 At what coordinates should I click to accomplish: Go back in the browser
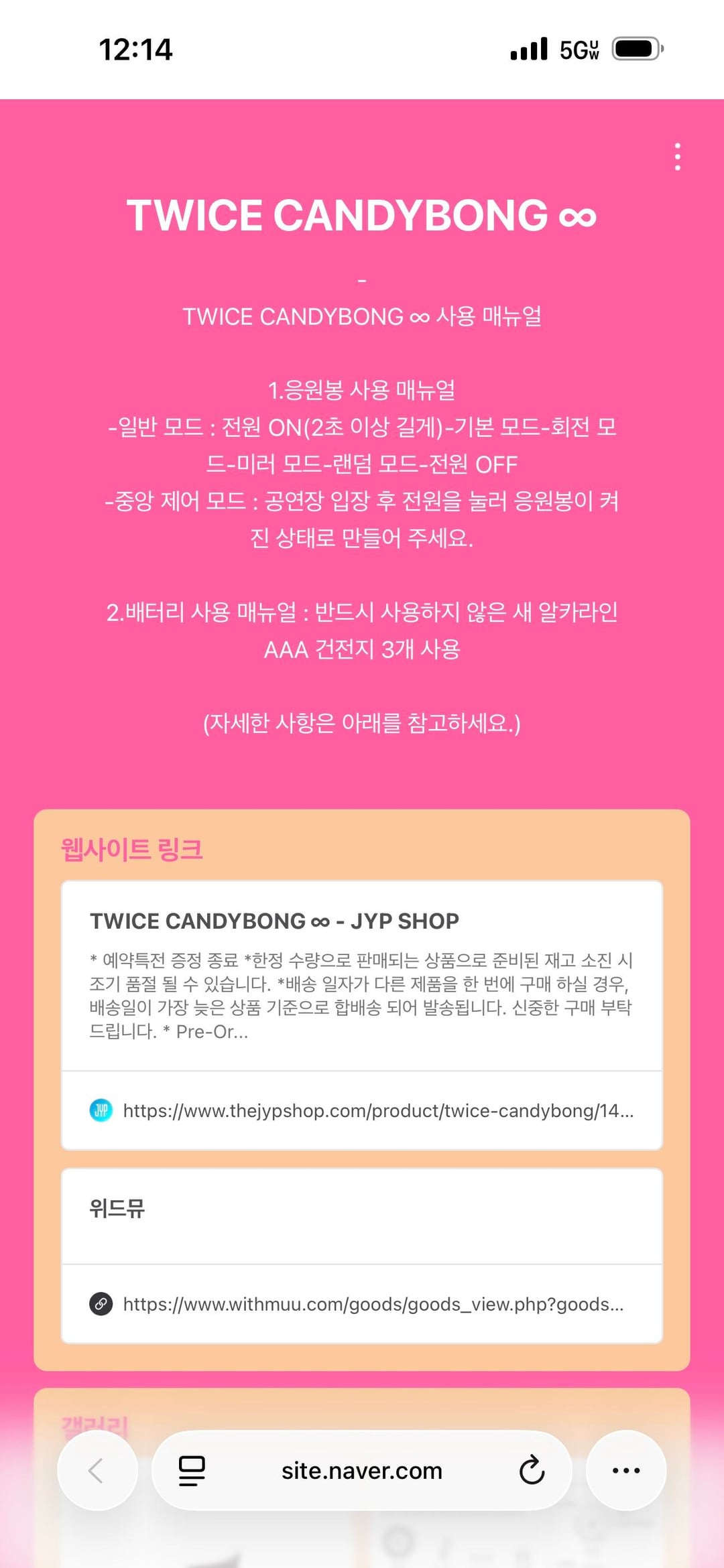pos(97,1471)
